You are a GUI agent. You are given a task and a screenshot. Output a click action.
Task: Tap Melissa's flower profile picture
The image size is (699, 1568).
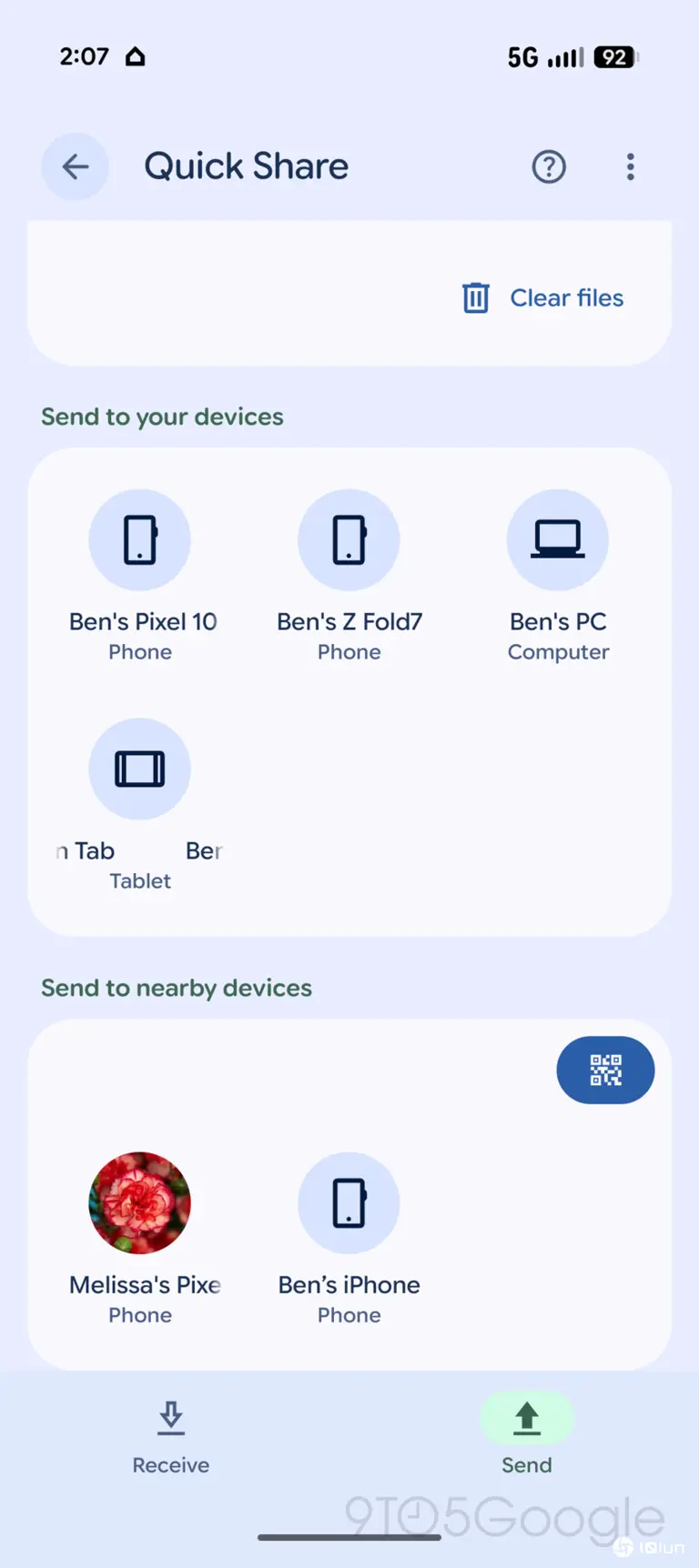(x=139, y=1202)
